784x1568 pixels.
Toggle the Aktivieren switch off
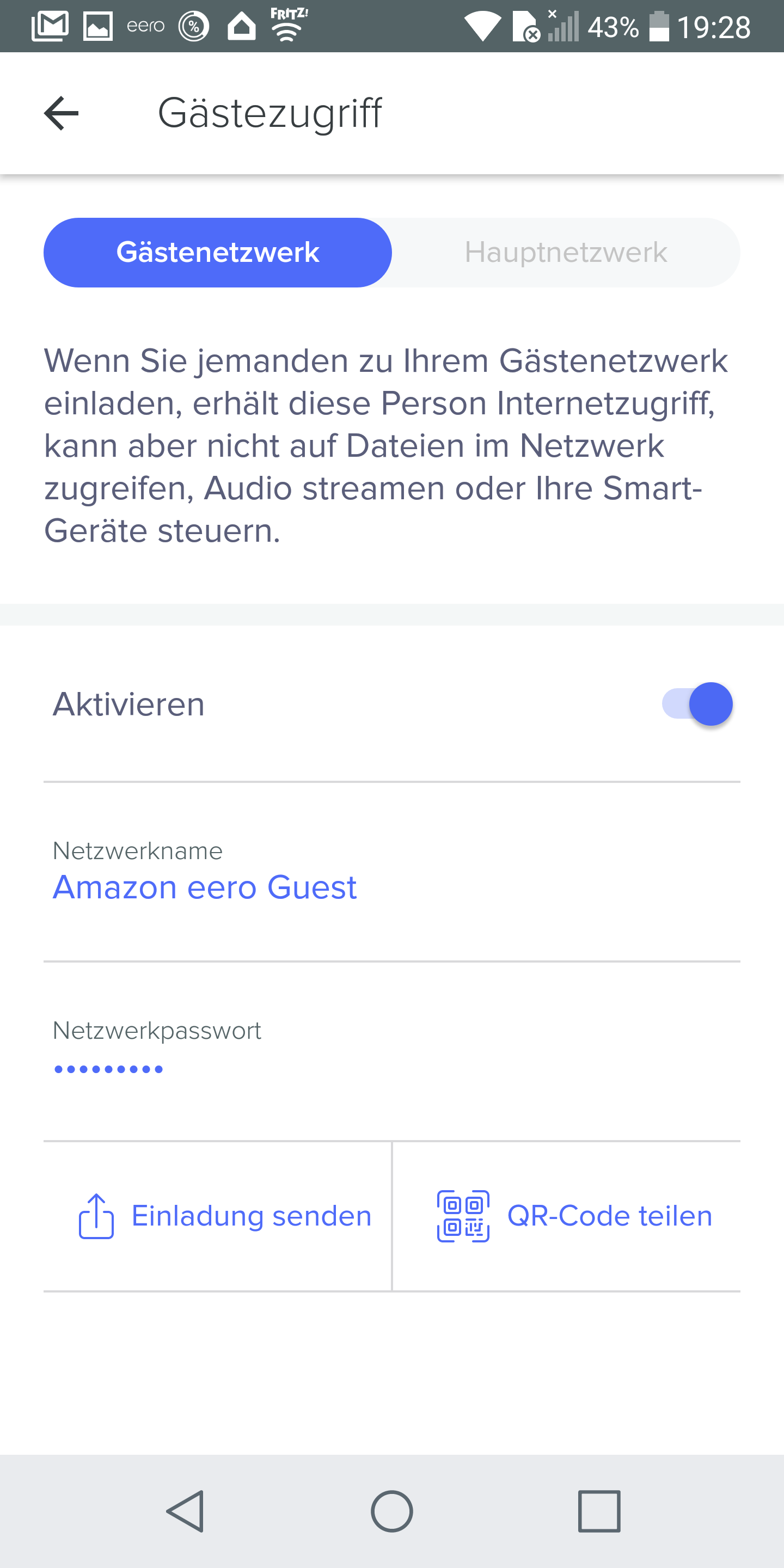[697, 705]
